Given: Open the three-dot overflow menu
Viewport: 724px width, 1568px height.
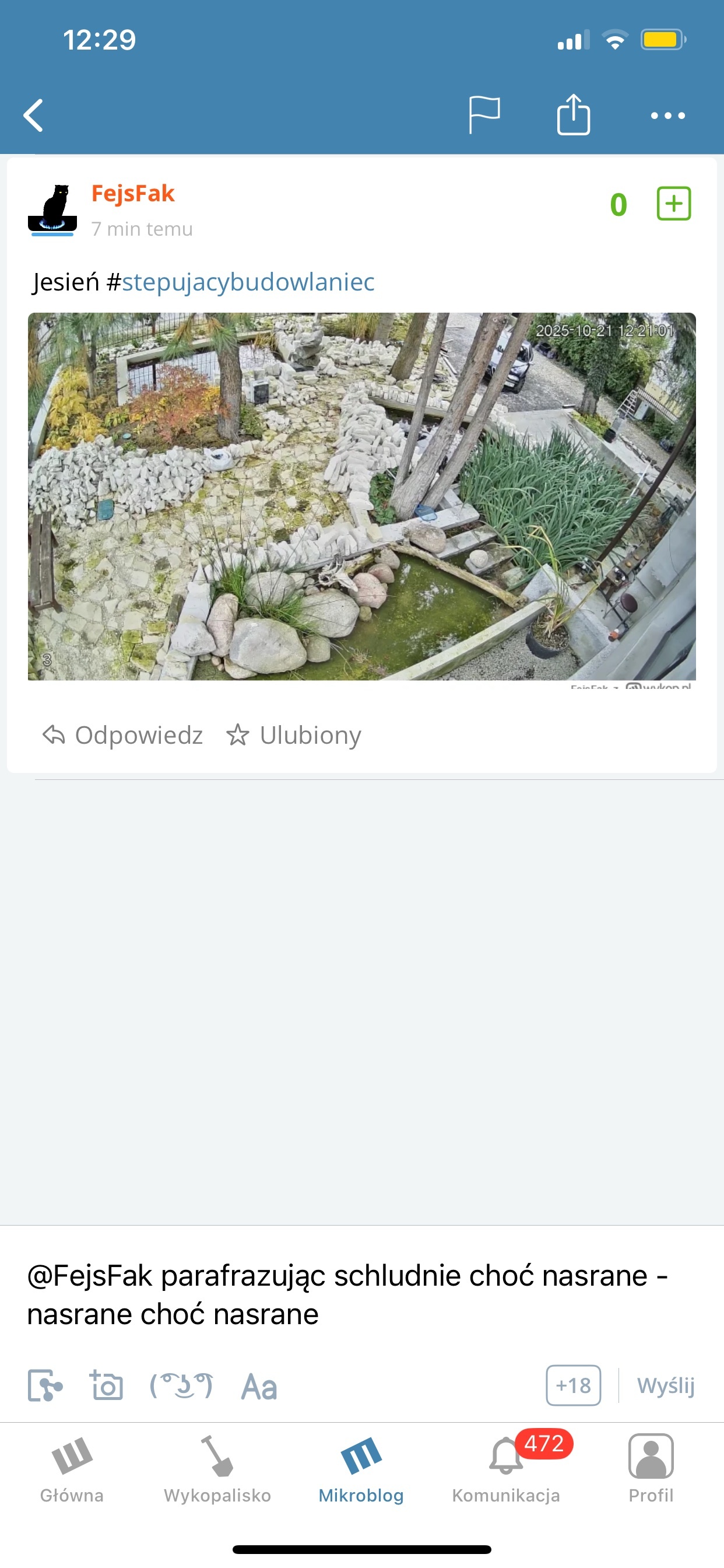Looking at the screenshot, I should pos(667,115).
